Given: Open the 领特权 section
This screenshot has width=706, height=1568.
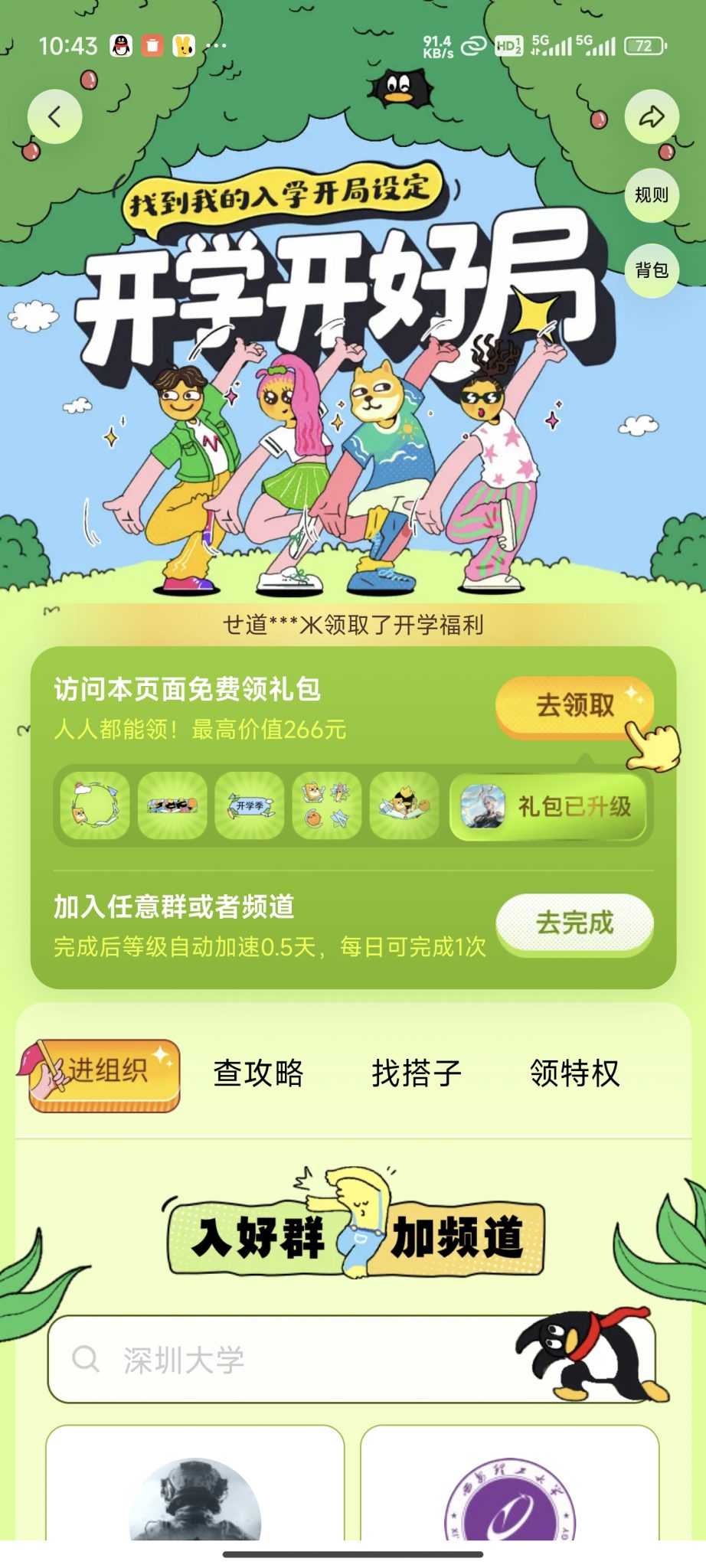Looking at the screenshot, I should (575, 1073).
